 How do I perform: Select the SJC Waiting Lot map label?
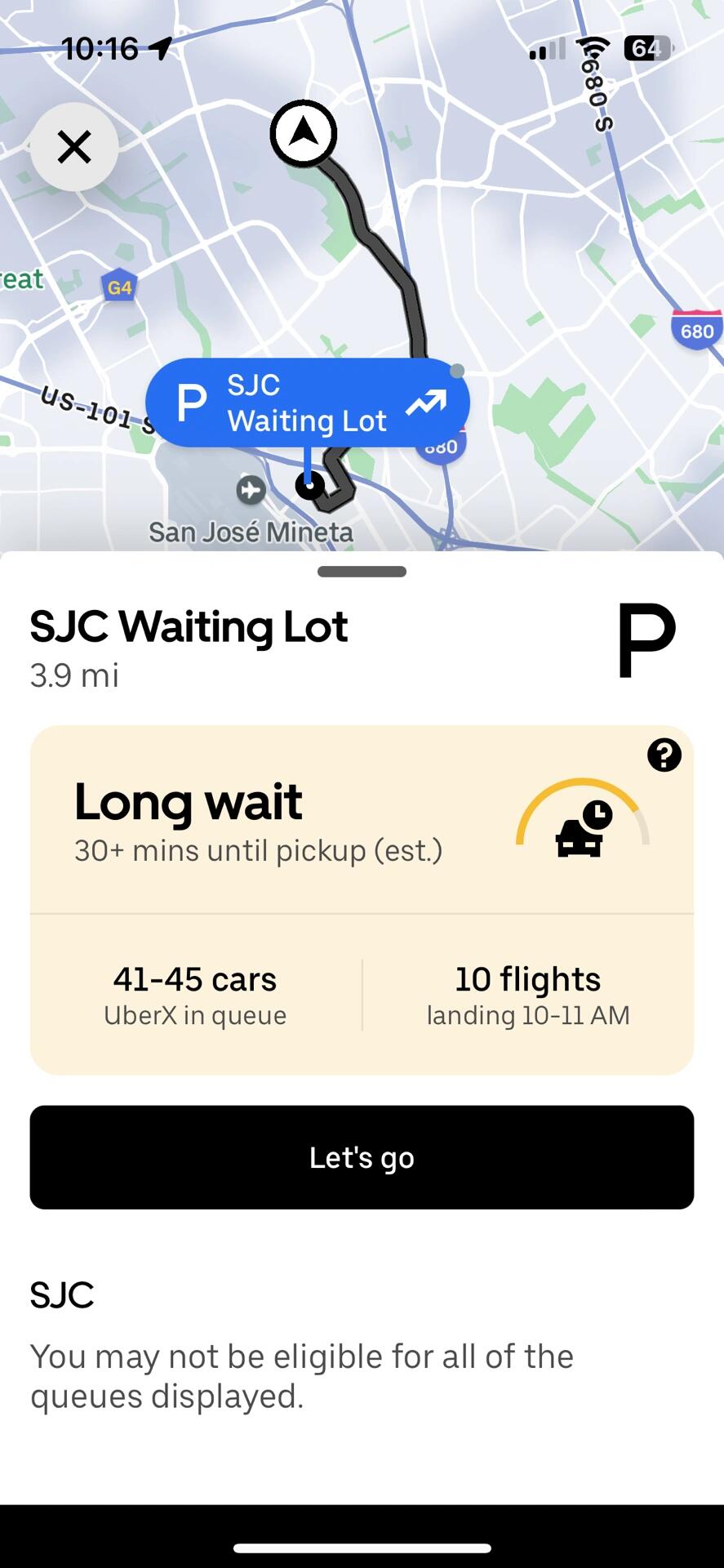pyautogui.click(x=307, y=403)
